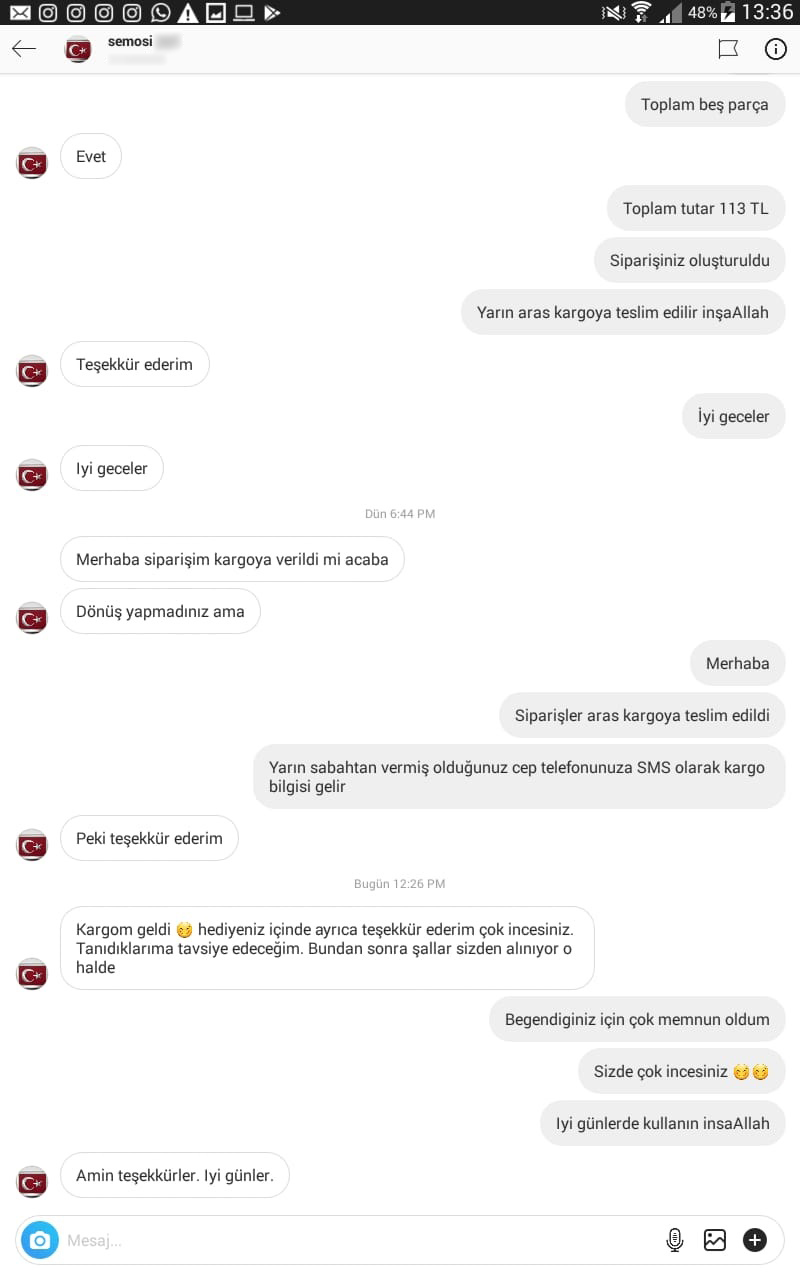Tap the avatar beside the Evet message
The height and width of the screenshot is (1280, 800).
(x=32, y=163)
